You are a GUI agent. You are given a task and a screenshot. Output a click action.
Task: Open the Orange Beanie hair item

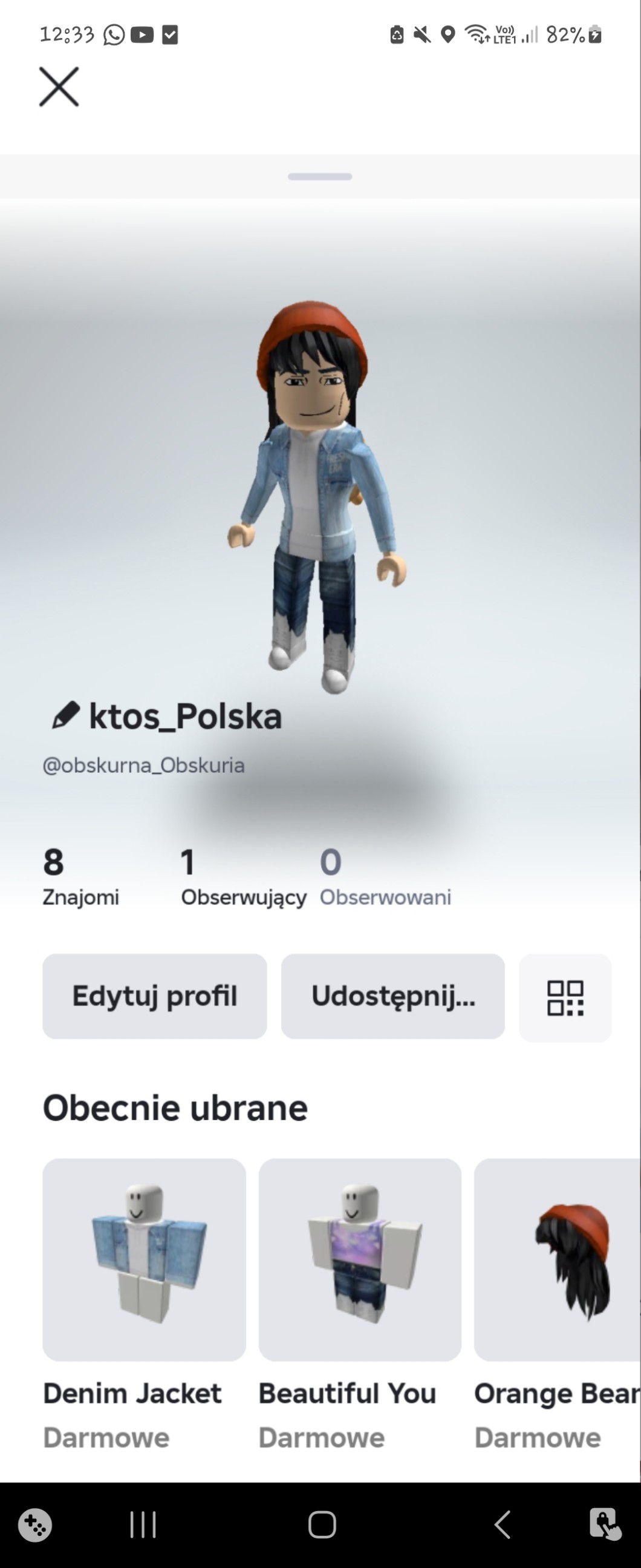coord(557,1260)
